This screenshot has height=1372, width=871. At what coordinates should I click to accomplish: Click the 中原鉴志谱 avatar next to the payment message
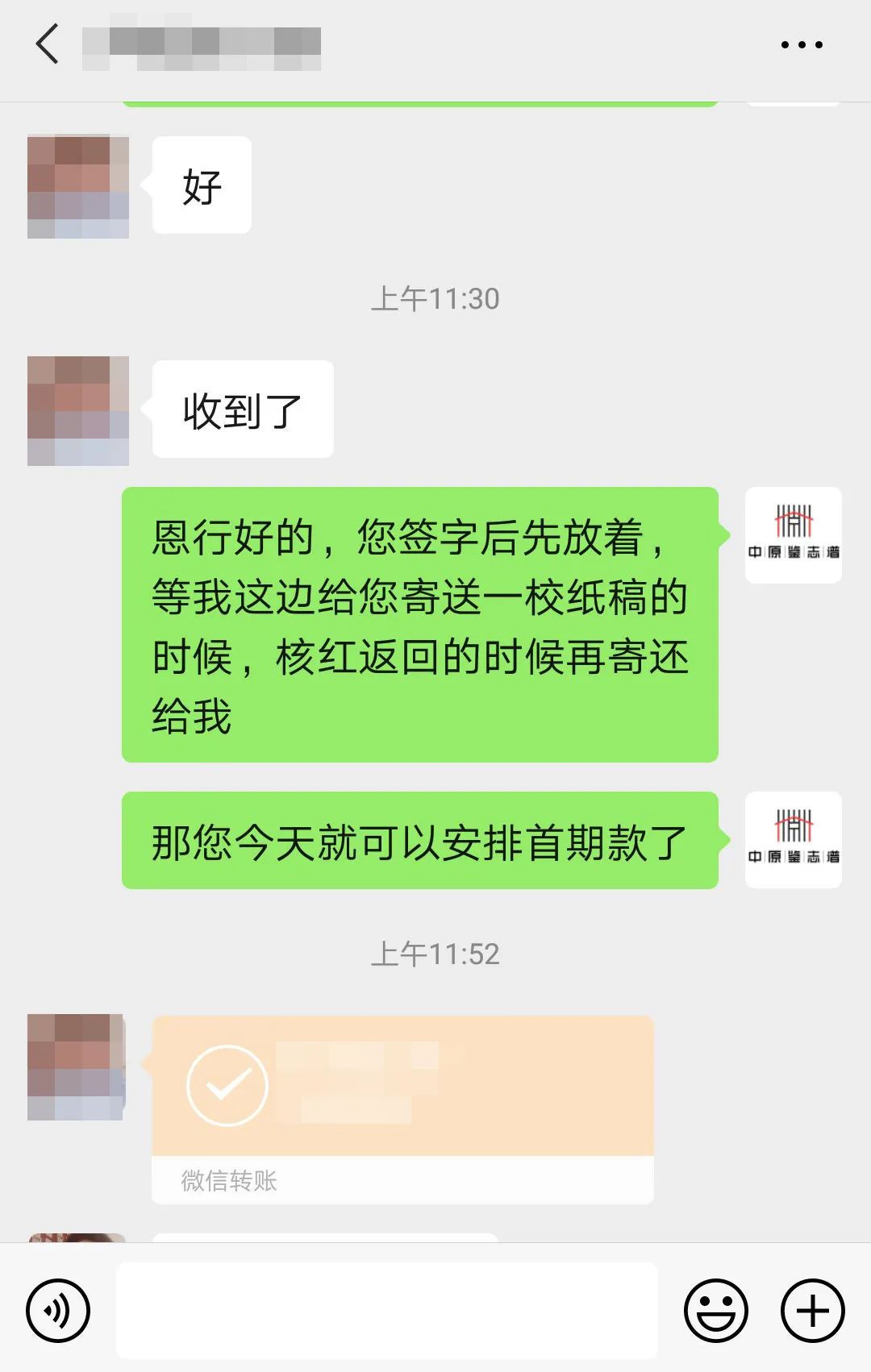coord(793,838)
